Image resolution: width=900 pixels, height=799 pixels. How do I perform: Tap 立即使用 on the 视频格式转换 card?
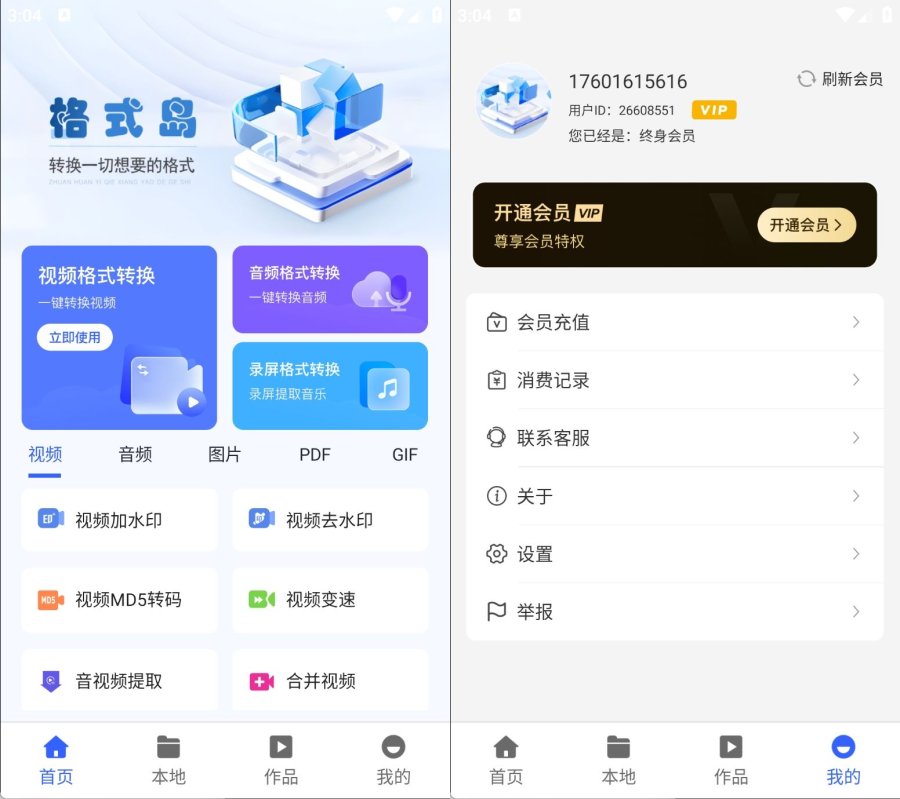[75, 337]
